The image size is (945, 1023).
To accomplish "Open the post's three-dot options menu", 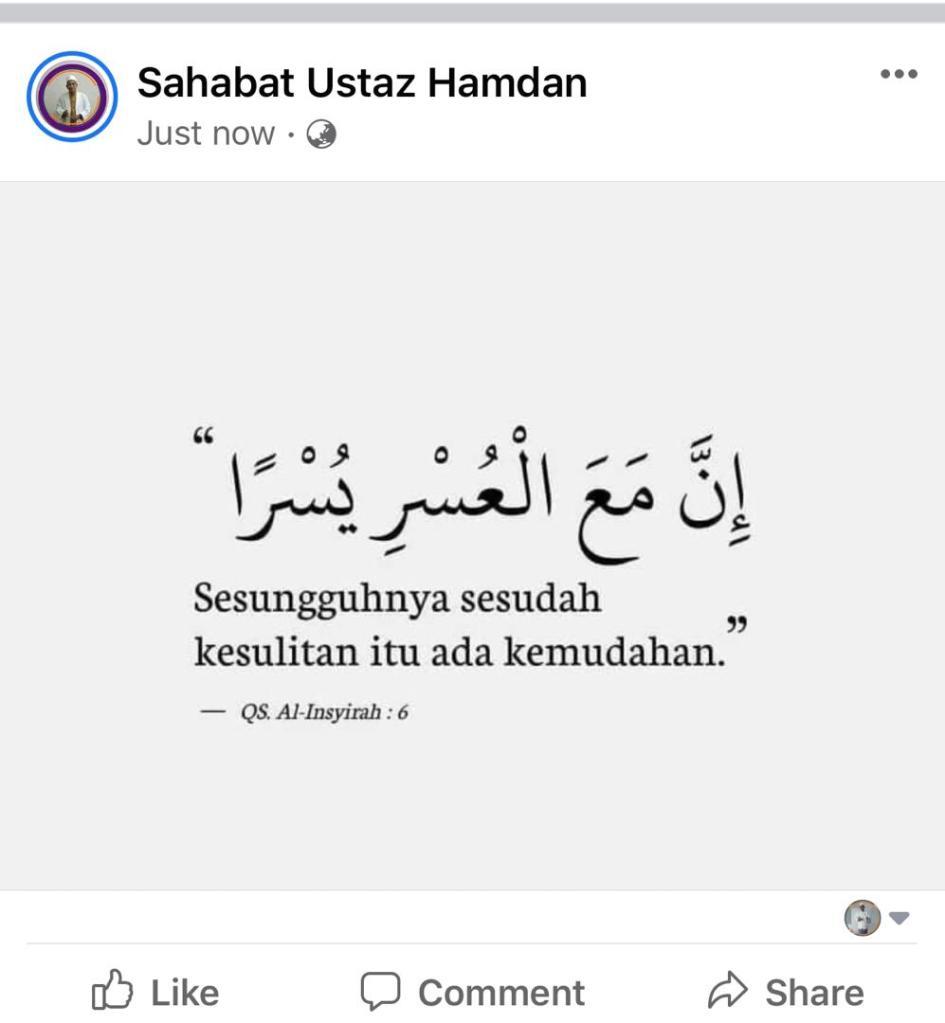I will coord(898,75).
